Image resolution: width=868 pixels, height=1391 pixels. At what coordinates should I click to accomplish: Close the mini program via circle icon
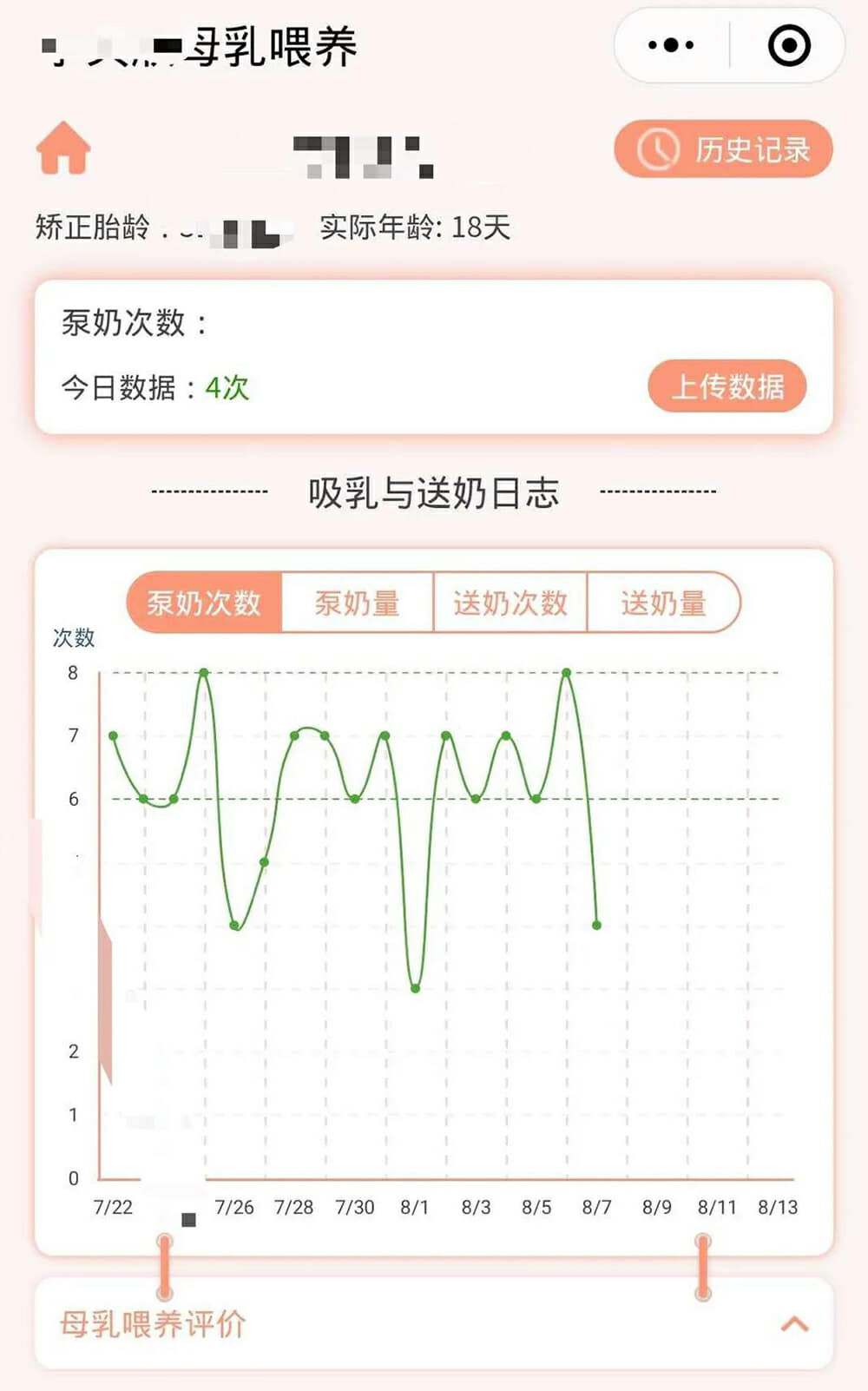click(x=789, y=45)
